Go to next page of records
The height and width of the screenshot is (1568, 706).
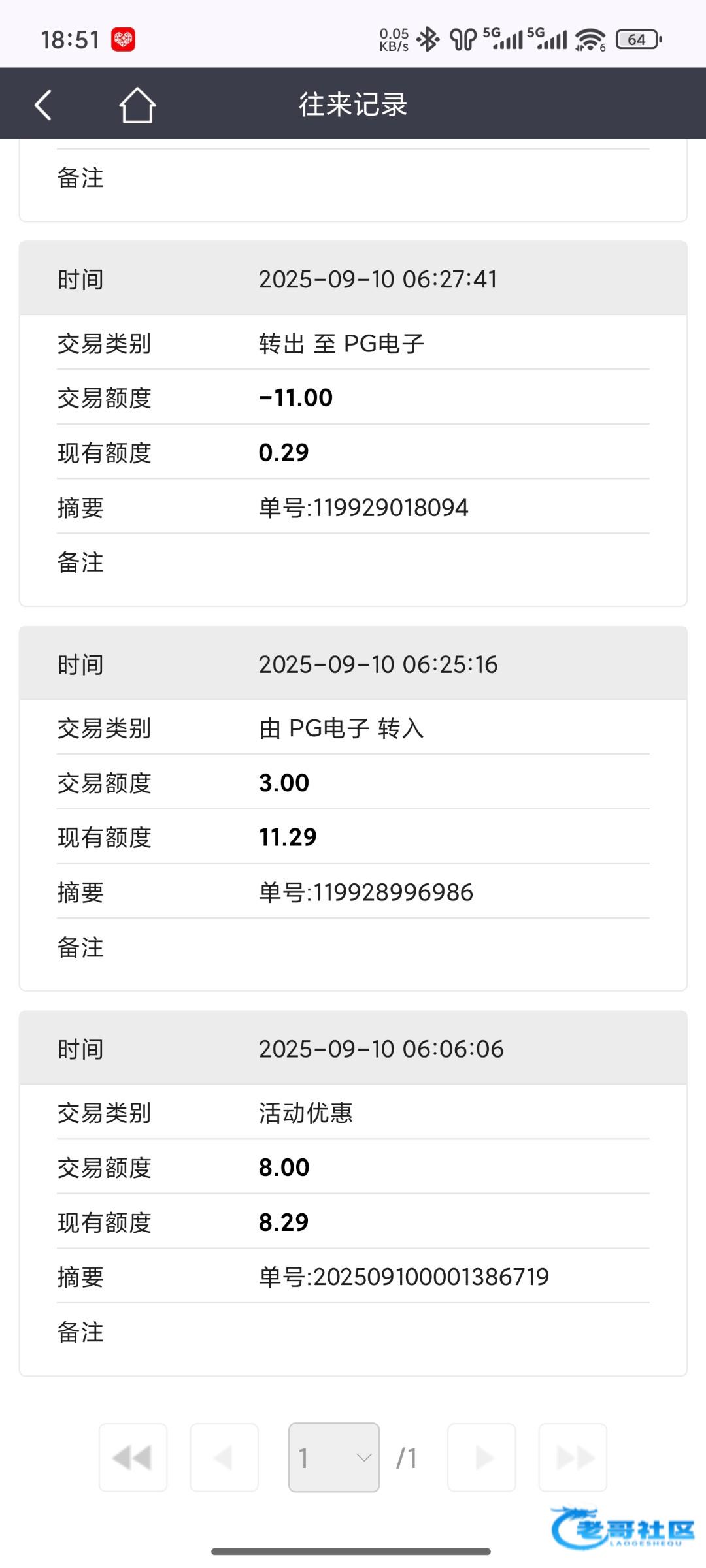[482, 1457]
